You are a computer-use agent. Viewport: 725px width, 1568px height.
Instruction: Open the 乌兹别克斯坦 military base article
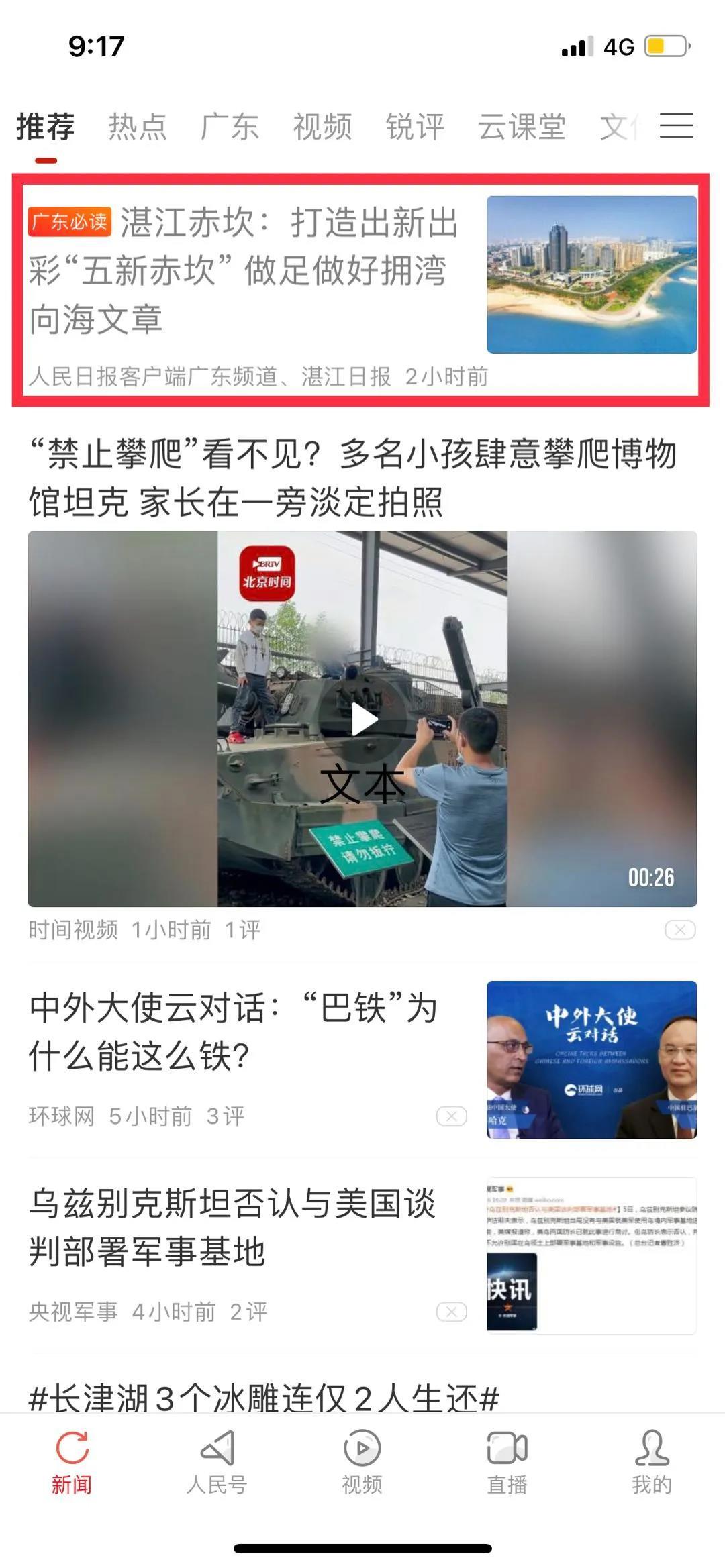point(235,1228)
